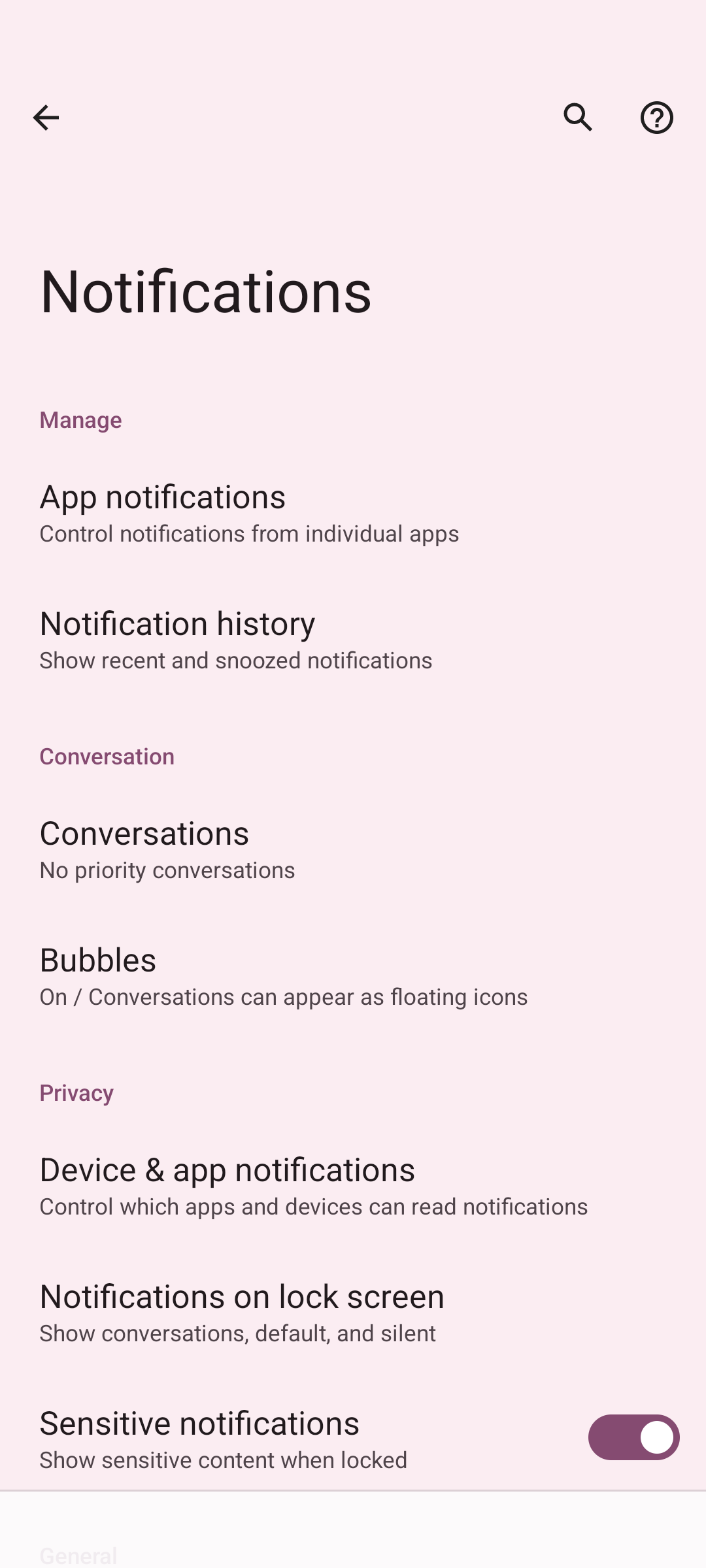Turn off the Sensitive notifications switch
The height and width of the screenshot is (1568, 706).
pyautogui.click(x=633, y=1437)
